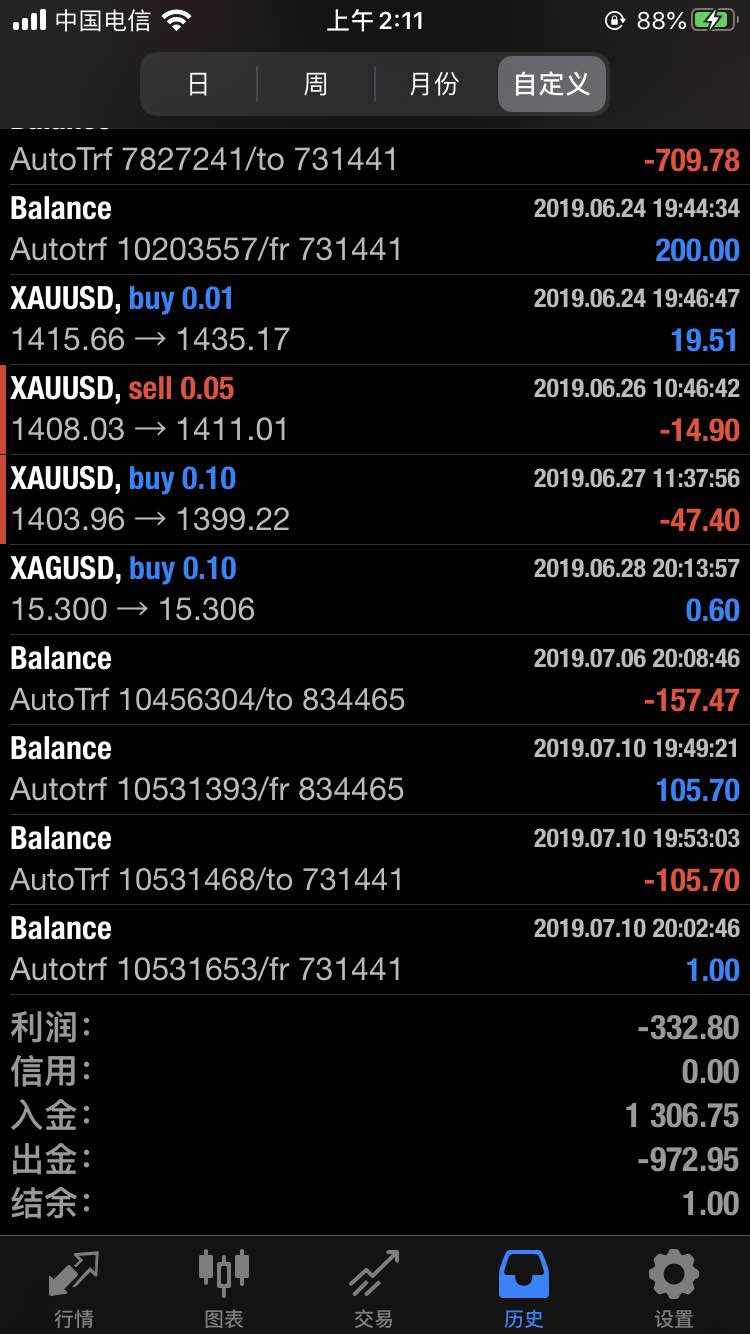Tap the 历史 history tab
The height and width of the screenshot is (1334, 750).
(524, 1286)
